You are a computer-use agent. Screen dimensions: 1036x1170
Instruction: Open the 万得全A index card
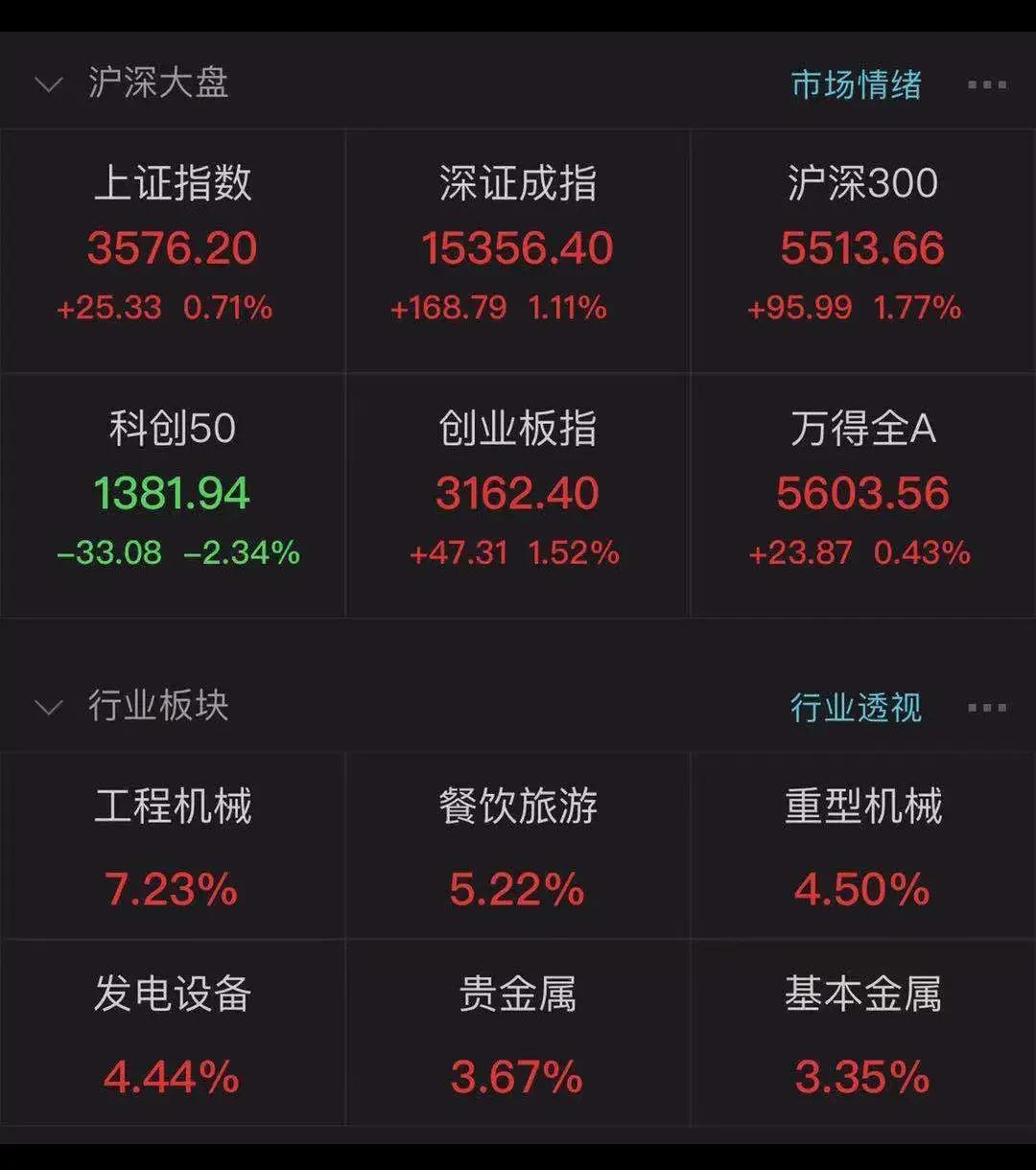pos(862,494)
